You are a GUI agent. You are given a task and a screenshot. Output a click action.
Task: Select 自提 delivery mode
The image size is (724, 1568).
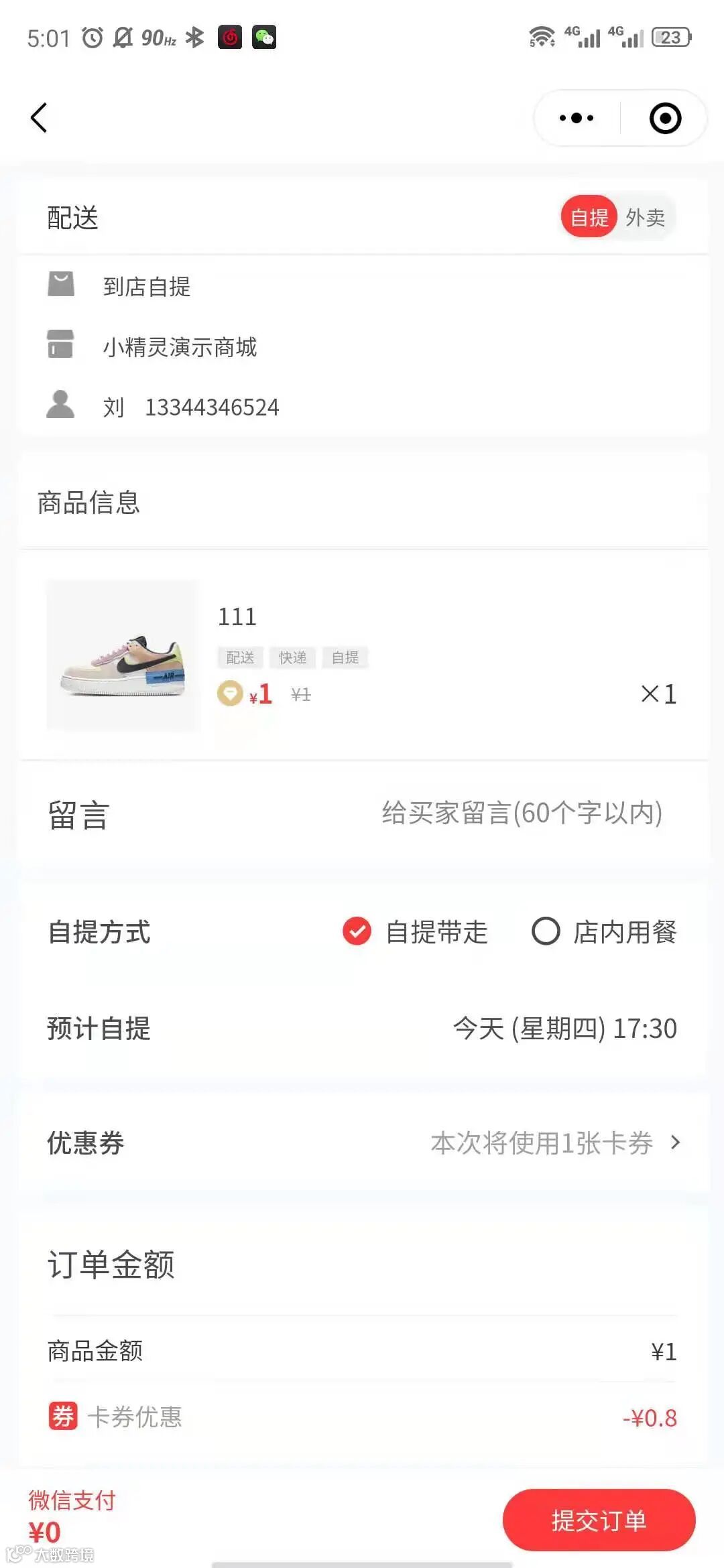(589, 217)
